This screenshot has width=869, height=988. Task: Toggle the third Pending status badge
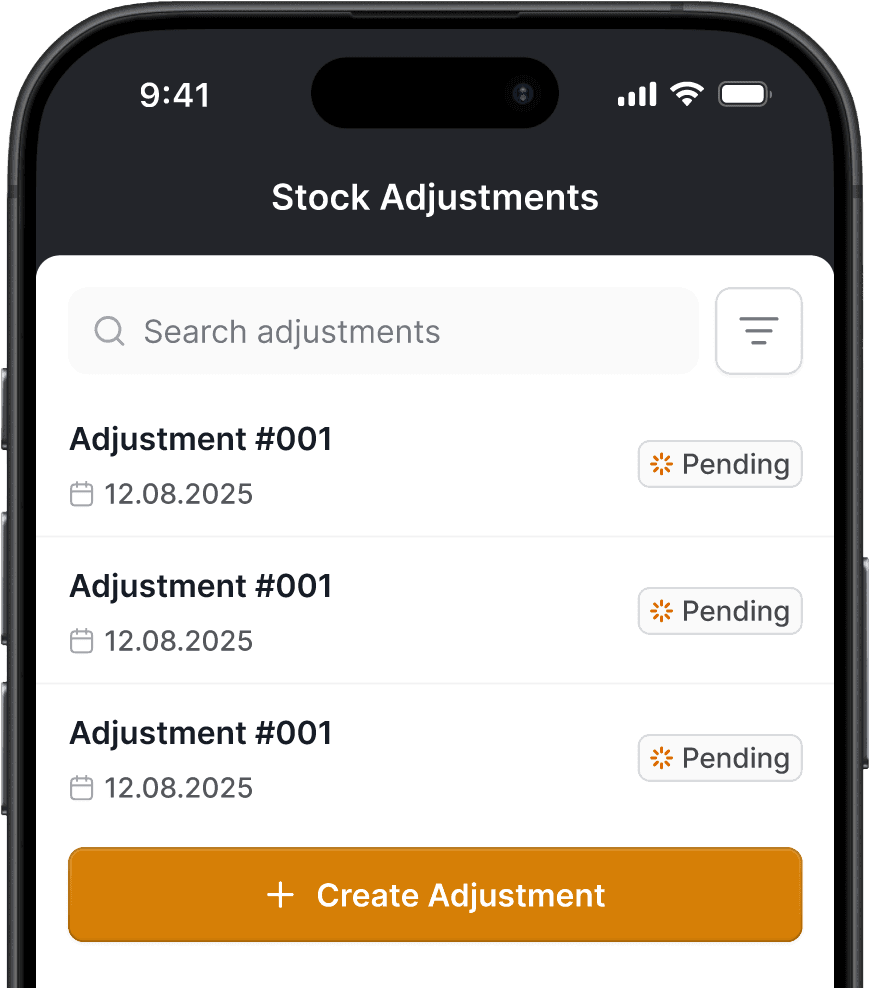click(x=719, y=758)
